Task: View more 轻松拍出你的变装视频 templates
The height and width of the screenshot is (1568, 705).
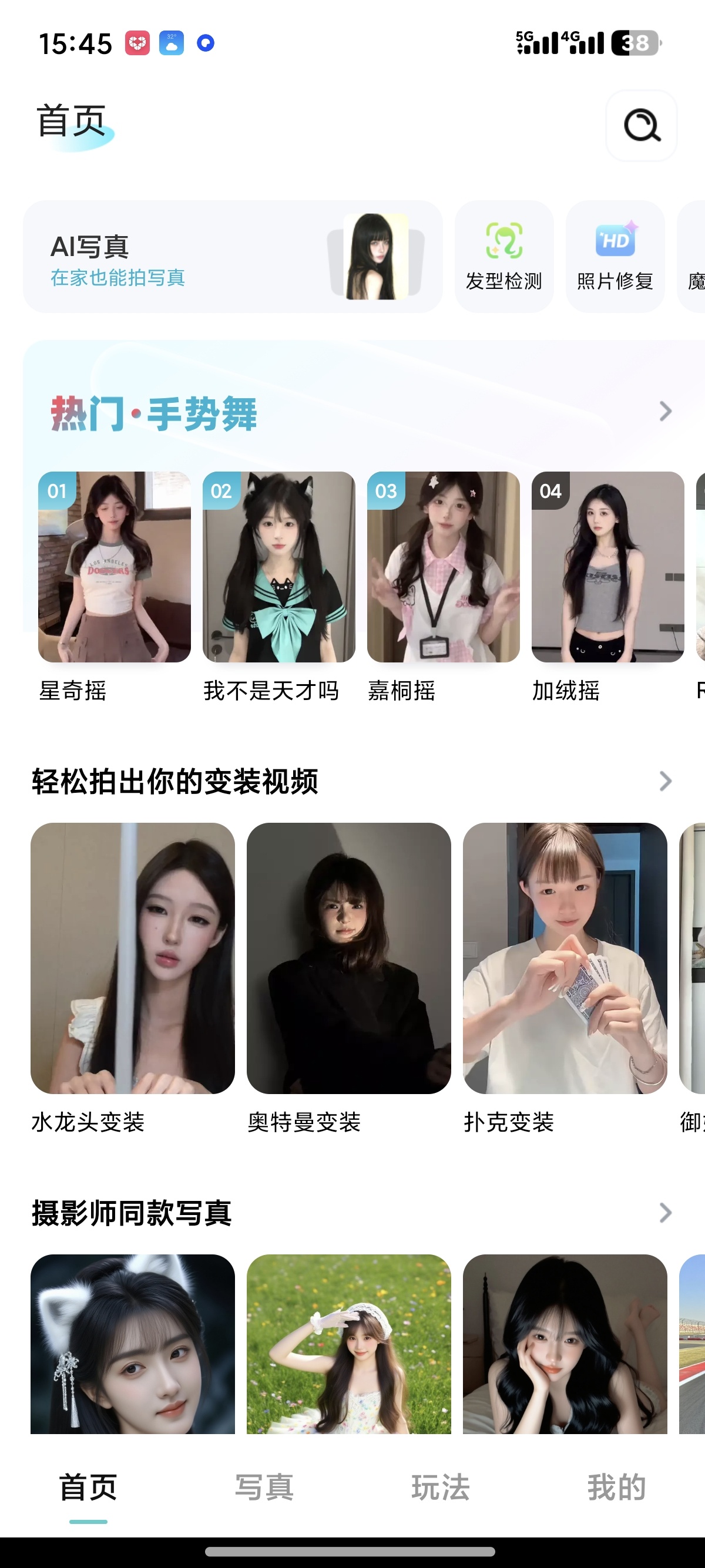Action: pyautogui.click(x=666, y=781)
